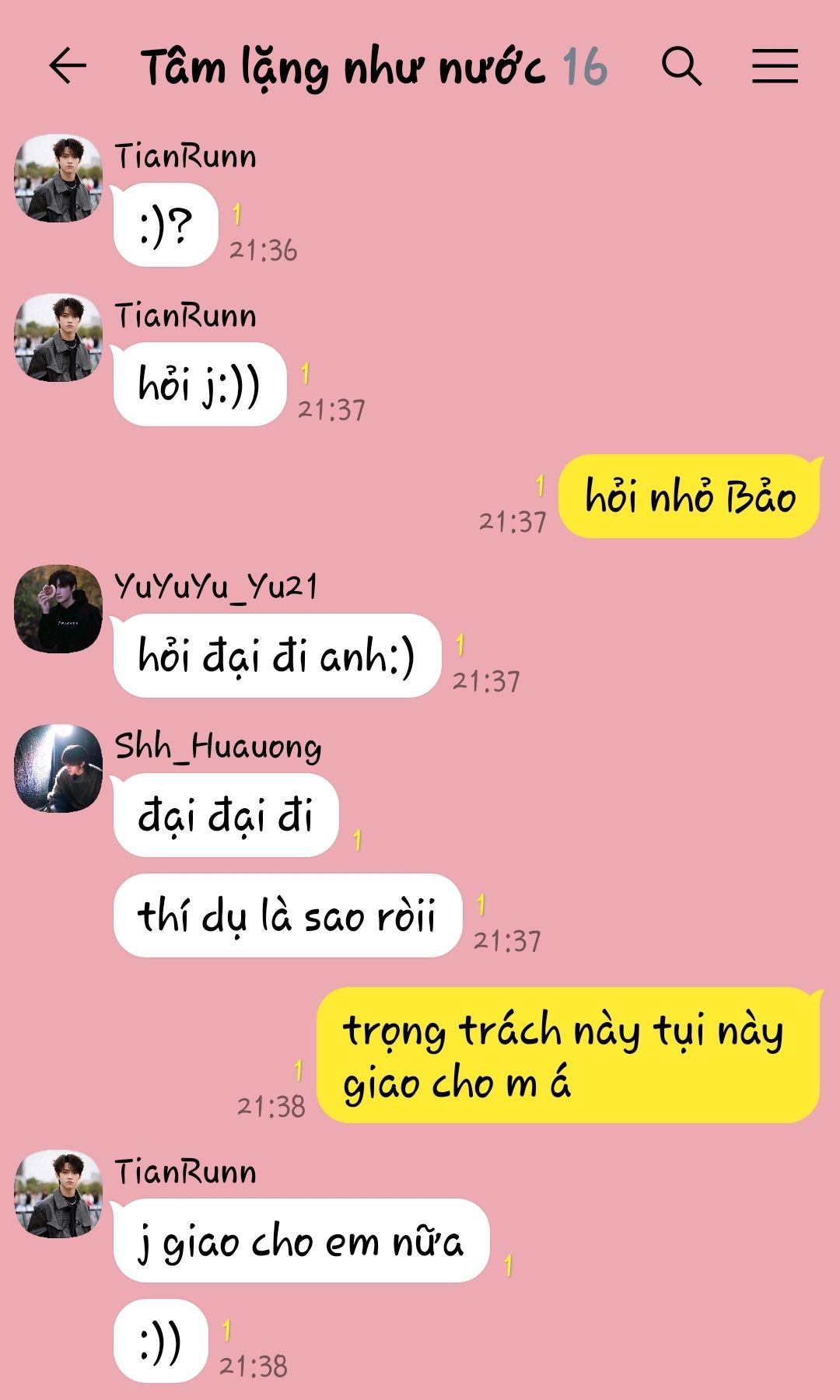Screen dimensions: 840x1400
Task: Tap TianRunn's avatar next to ":)?" message
Action: tap(58, 178)
